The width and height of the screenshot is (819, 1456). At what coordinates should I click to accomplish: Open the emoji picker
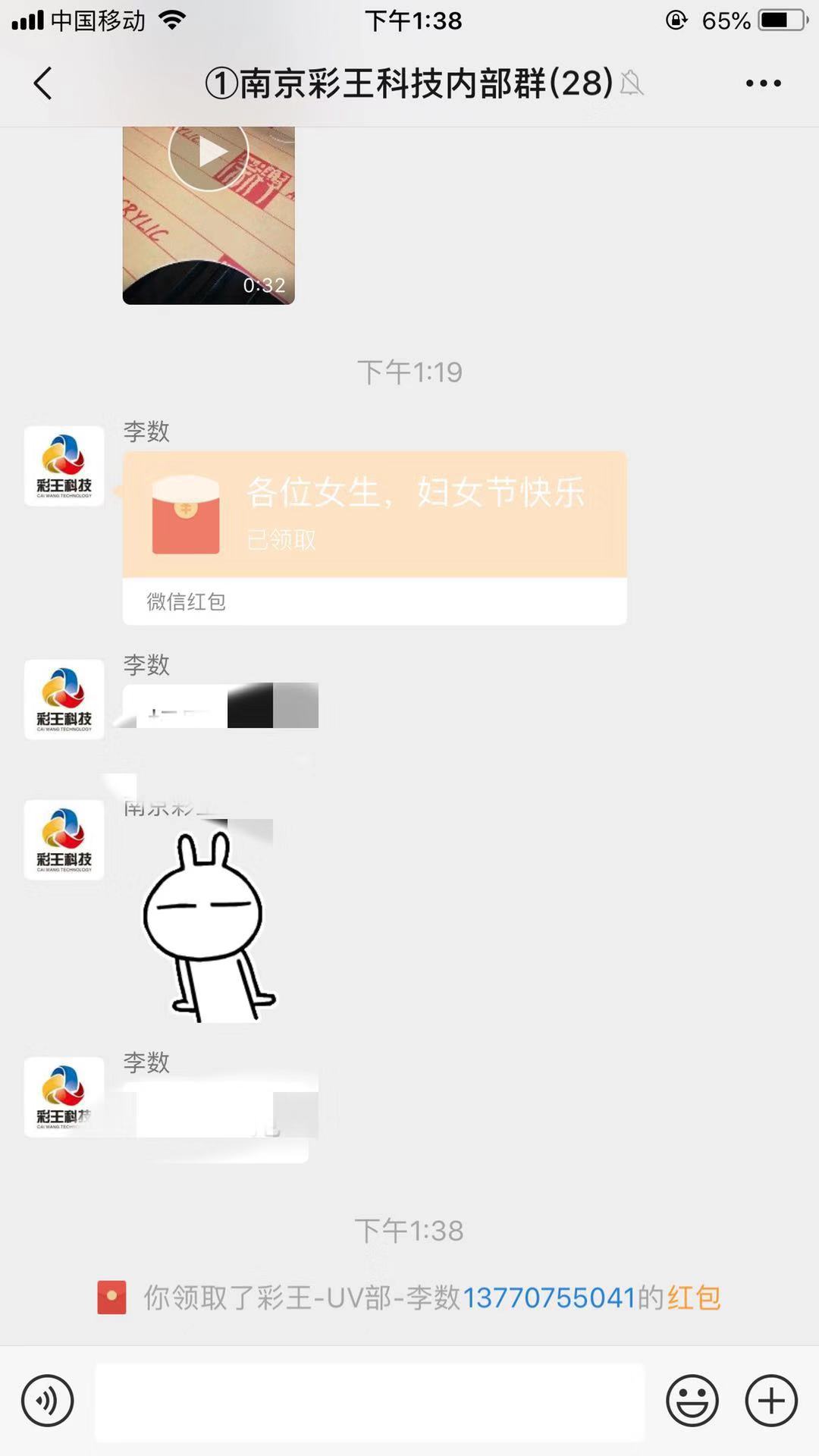[692, 1401]
